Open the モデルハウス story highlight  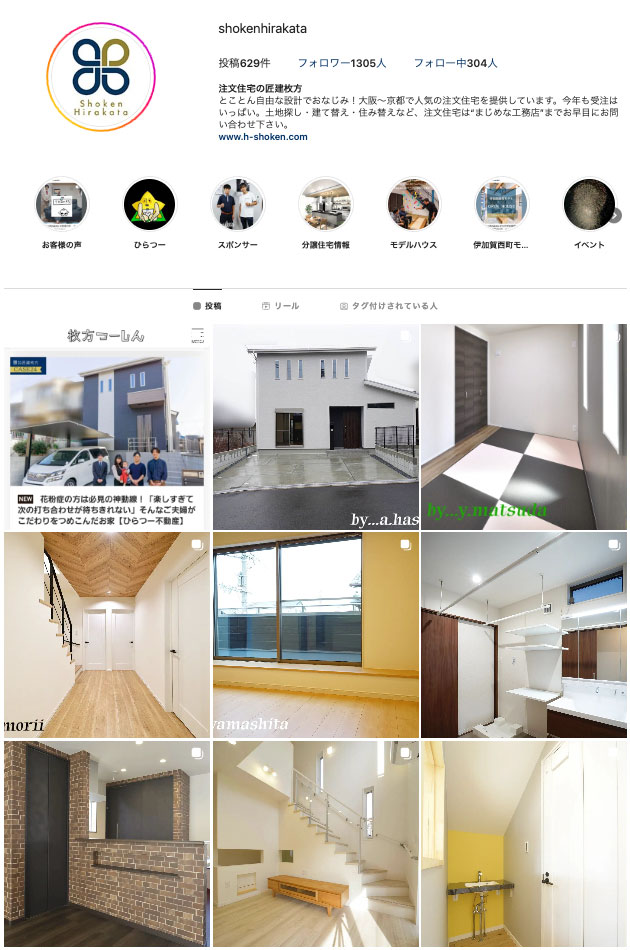click(x=413, y=205)
